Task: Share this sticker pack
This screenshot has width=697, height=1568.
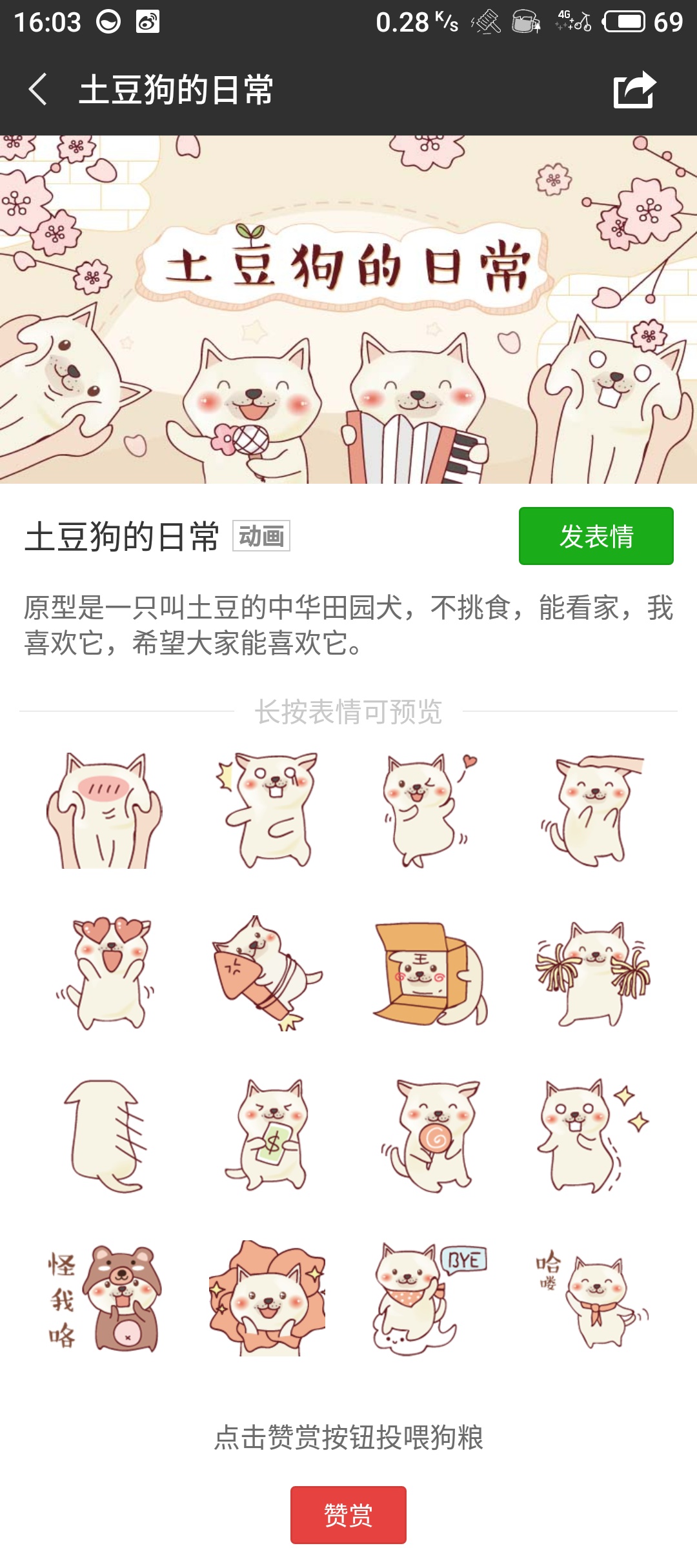Action: coord(634,89)
